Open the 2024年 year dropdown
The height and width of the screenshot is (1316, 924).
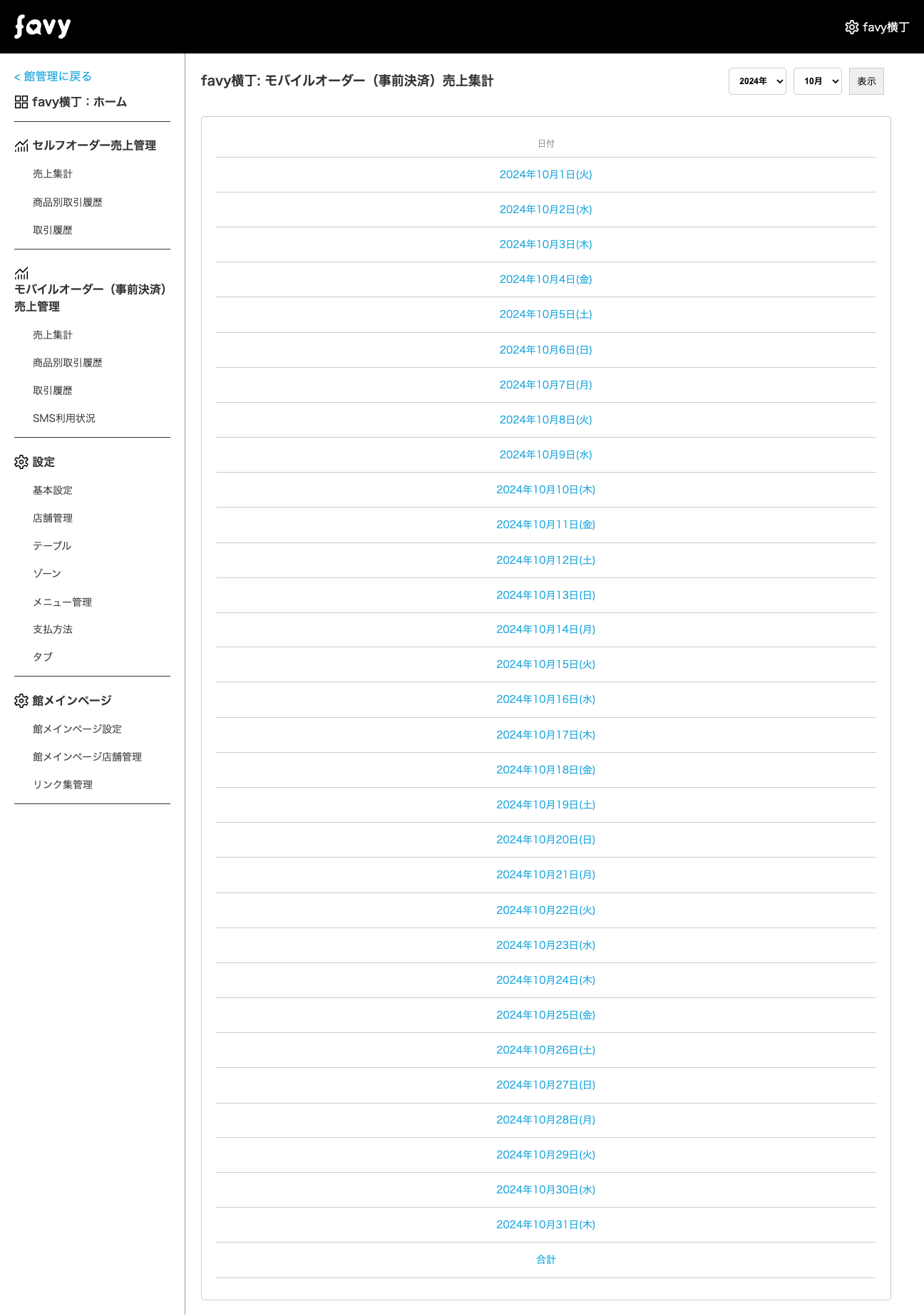click(x=756, y=81)
